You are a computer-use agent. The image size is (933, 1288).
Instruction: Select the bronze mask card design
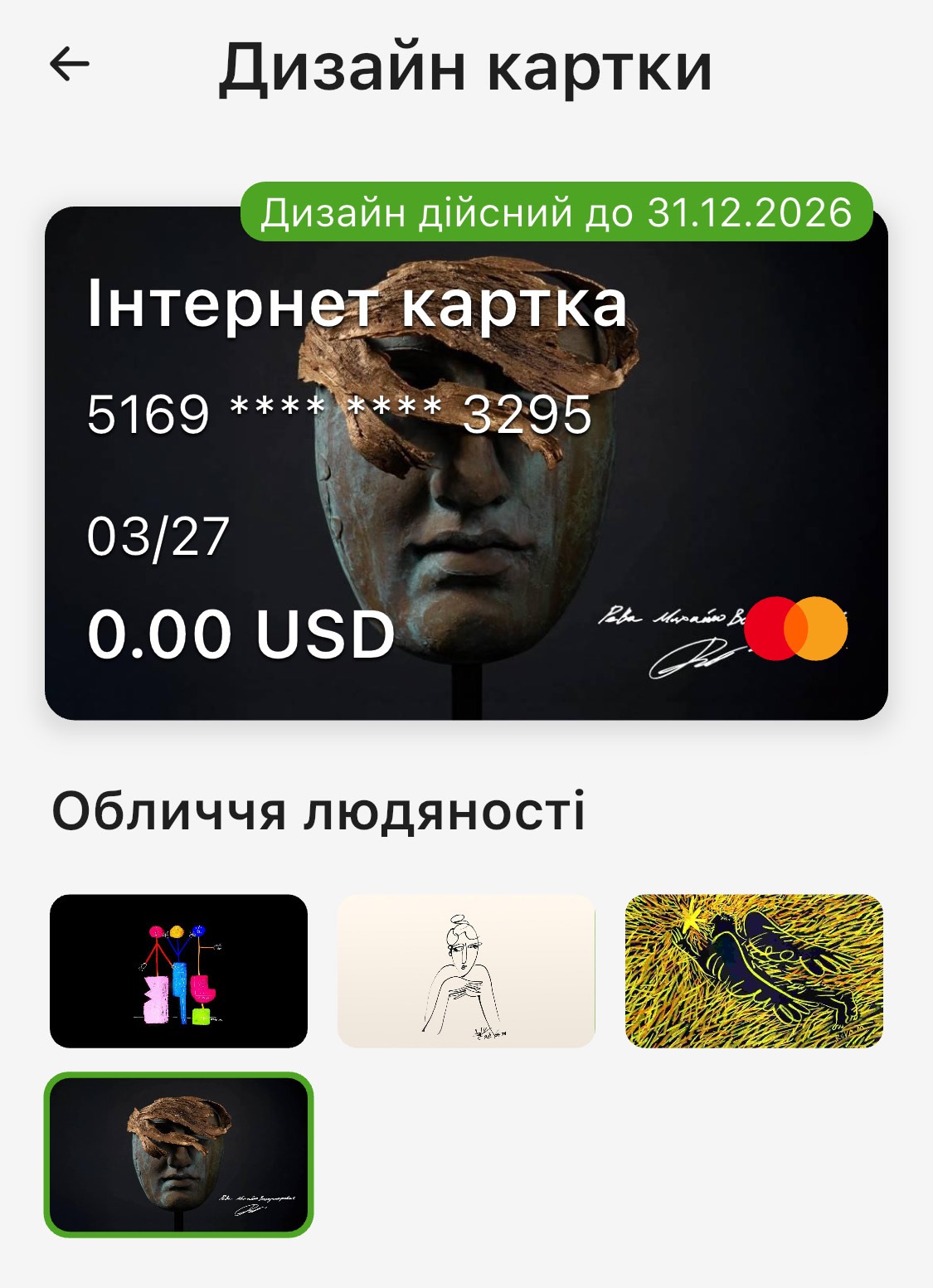(x=178, y=1154)
